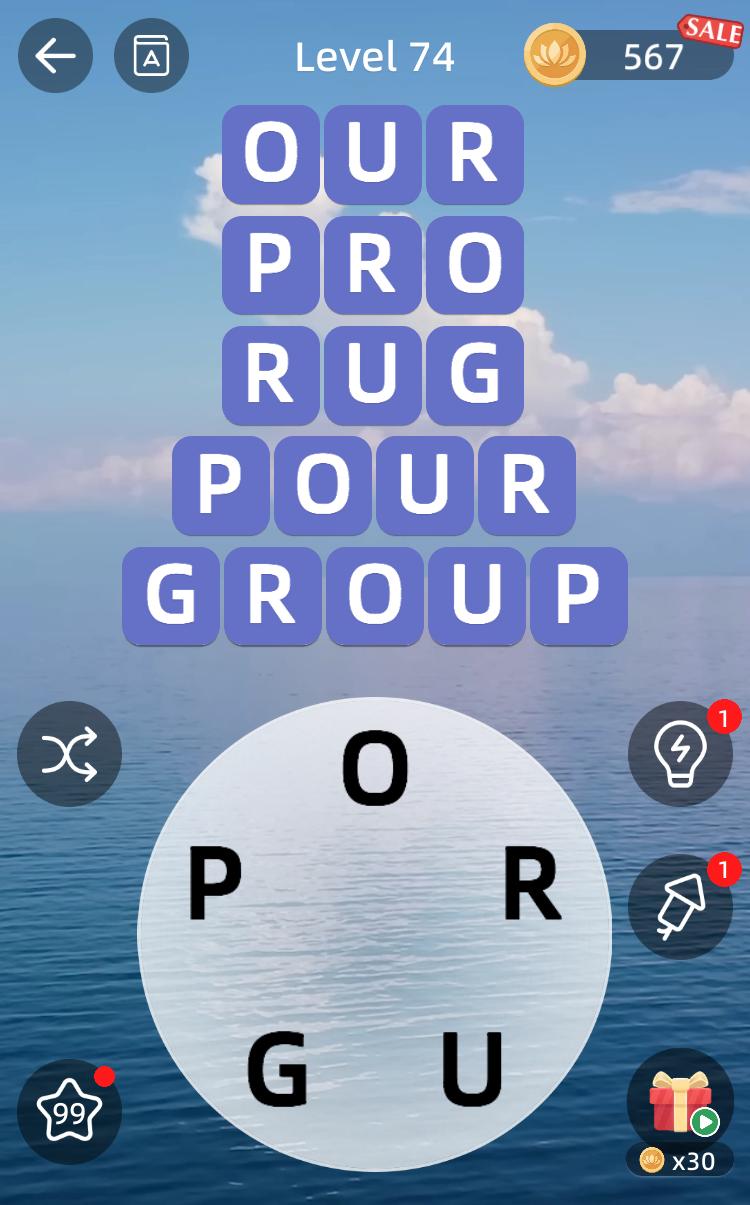750x1205 pixels.
Task: Select letter U in the wheel
Action: coord(472,1069)
